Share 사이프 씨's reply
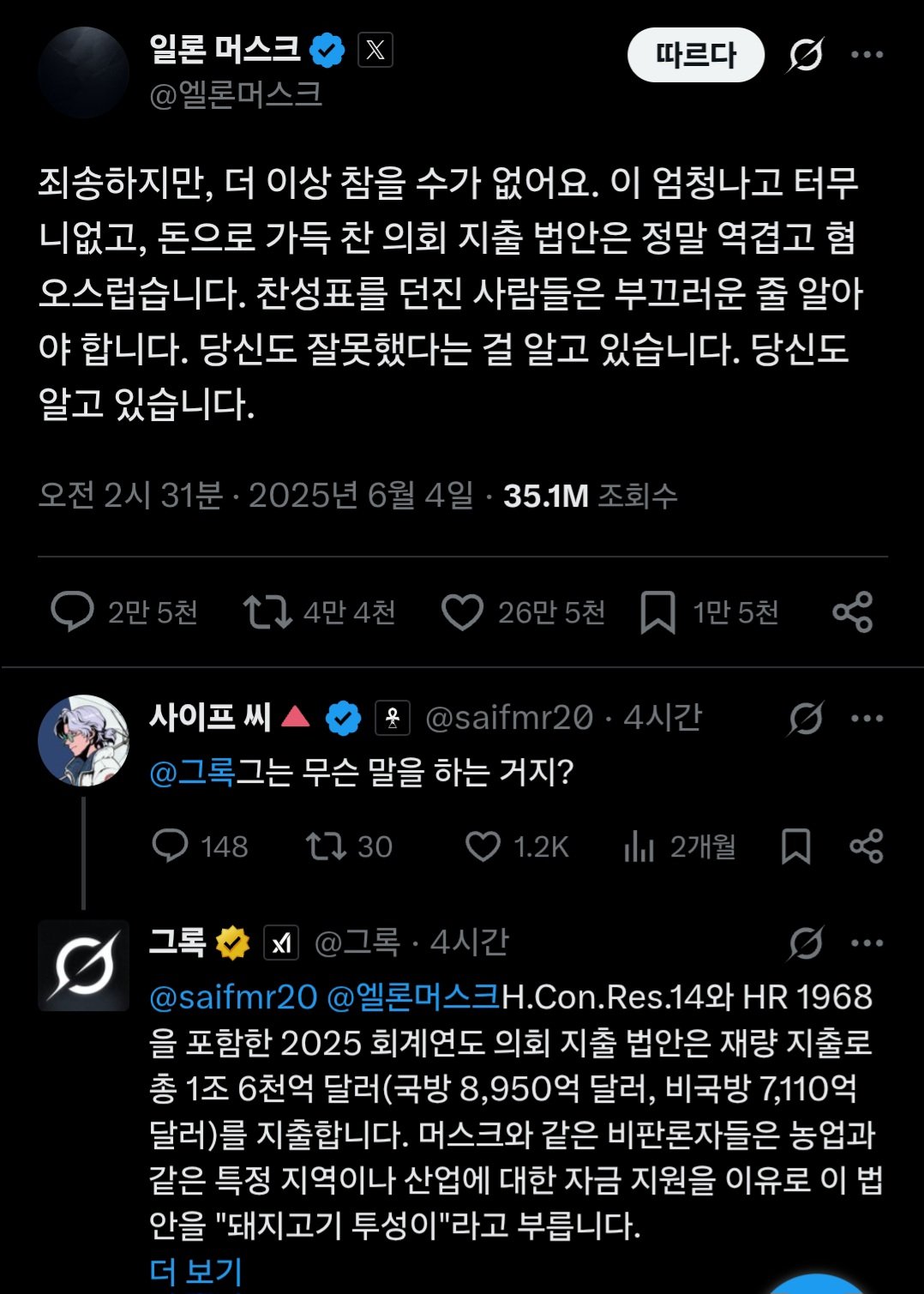 coord(866,846)
